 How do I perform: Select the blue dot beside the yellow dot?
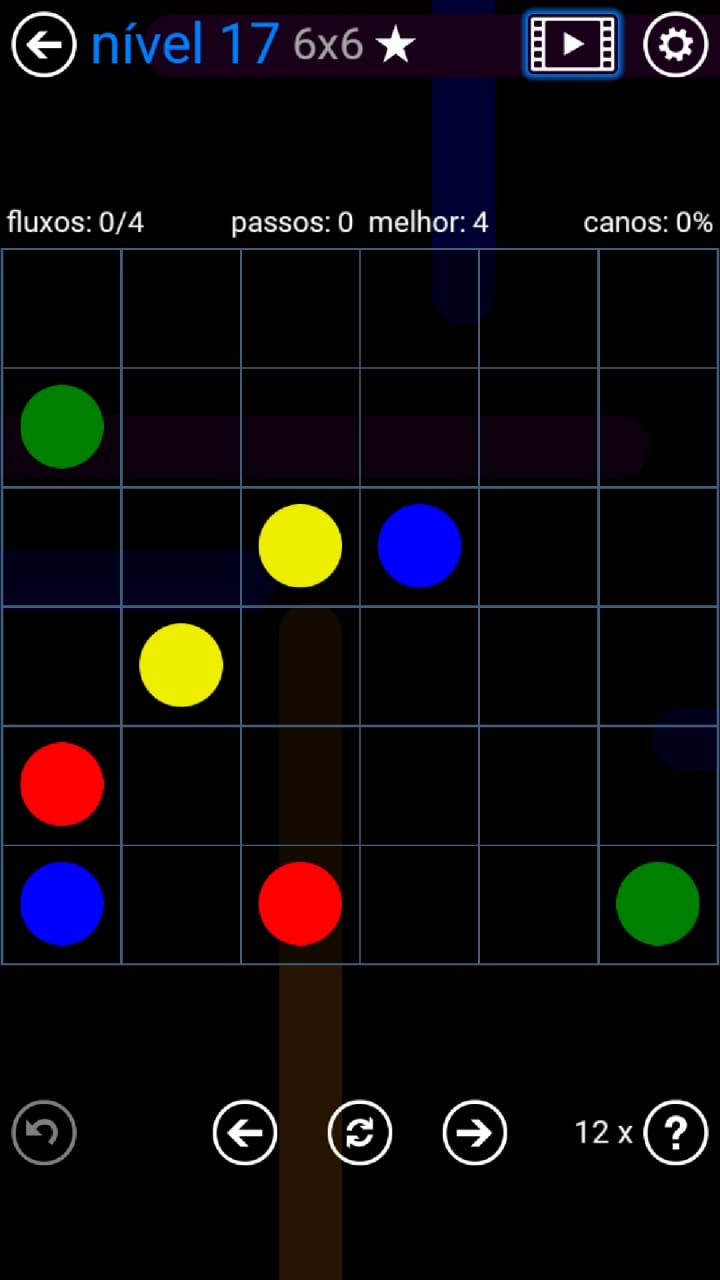click(x=419, y=545)
